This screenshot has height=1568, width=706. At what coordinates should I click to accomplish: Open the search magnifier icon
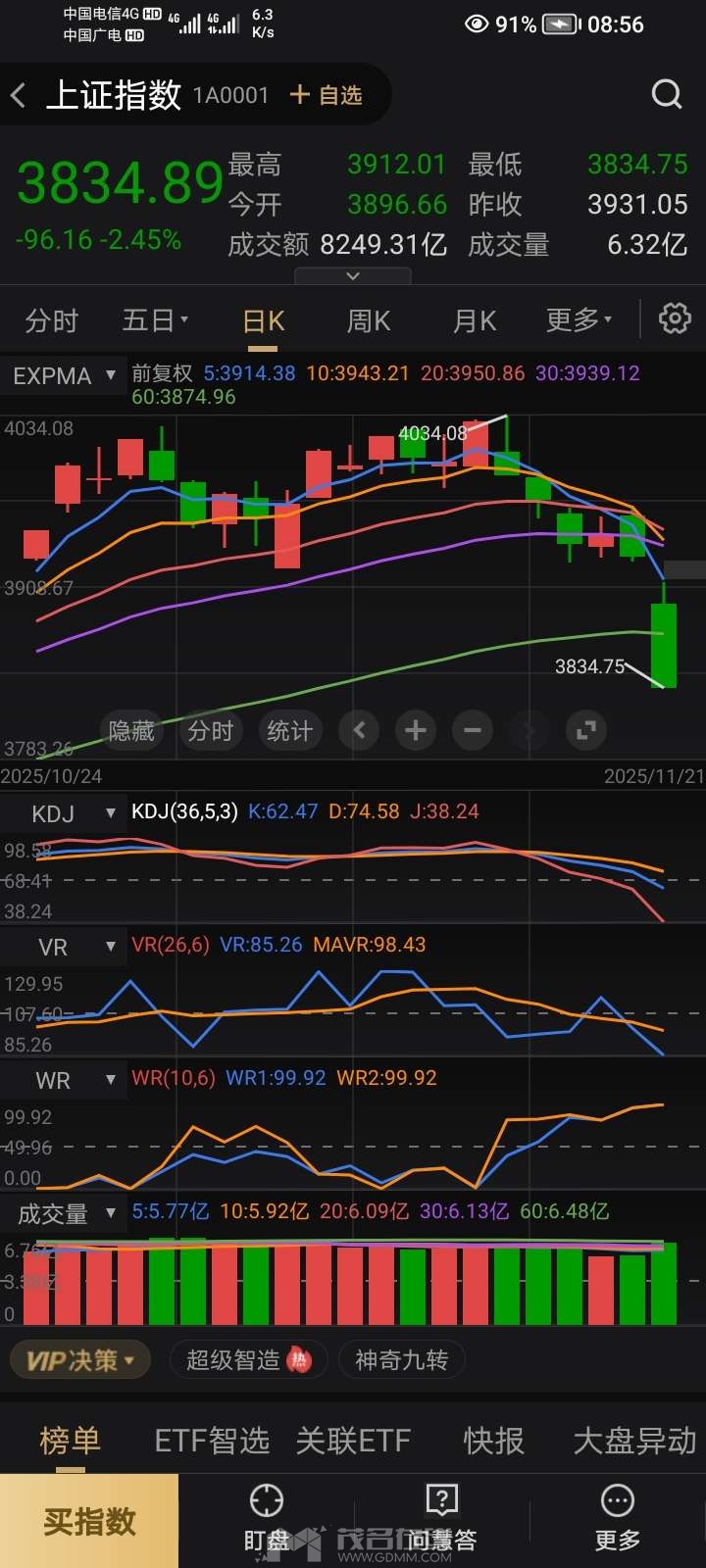pyautogui.click(x=666, y=94)
